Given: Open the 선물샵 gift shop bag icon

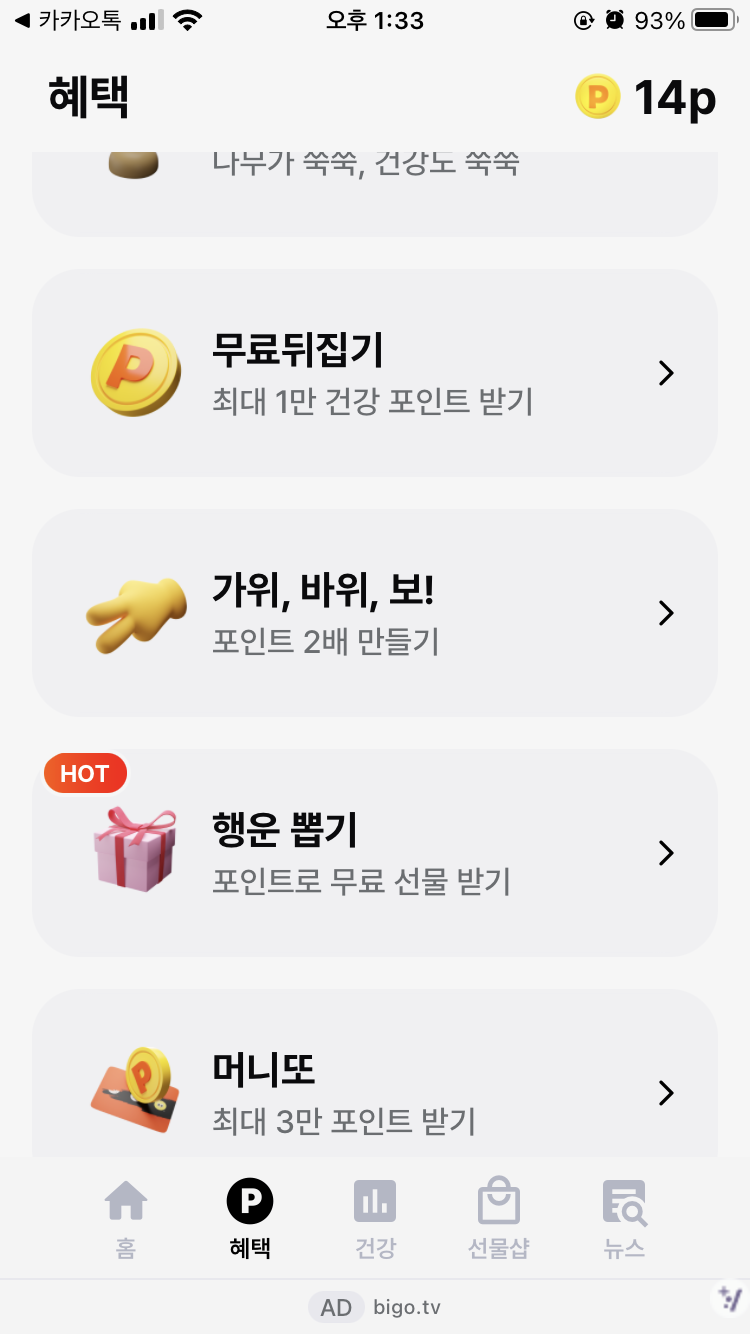Looking at the screenshot, I should tap(499, 1199).
